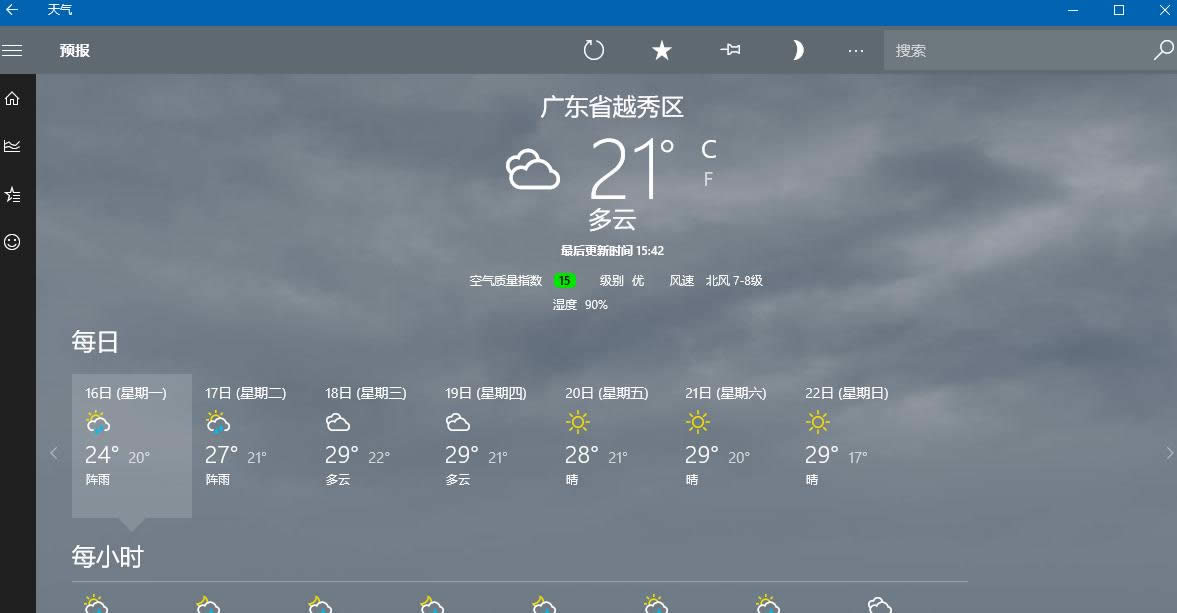Tap the magnifier search icon
The height and width of the screenshot is (613, 1177).
(x=1163, y=50)
